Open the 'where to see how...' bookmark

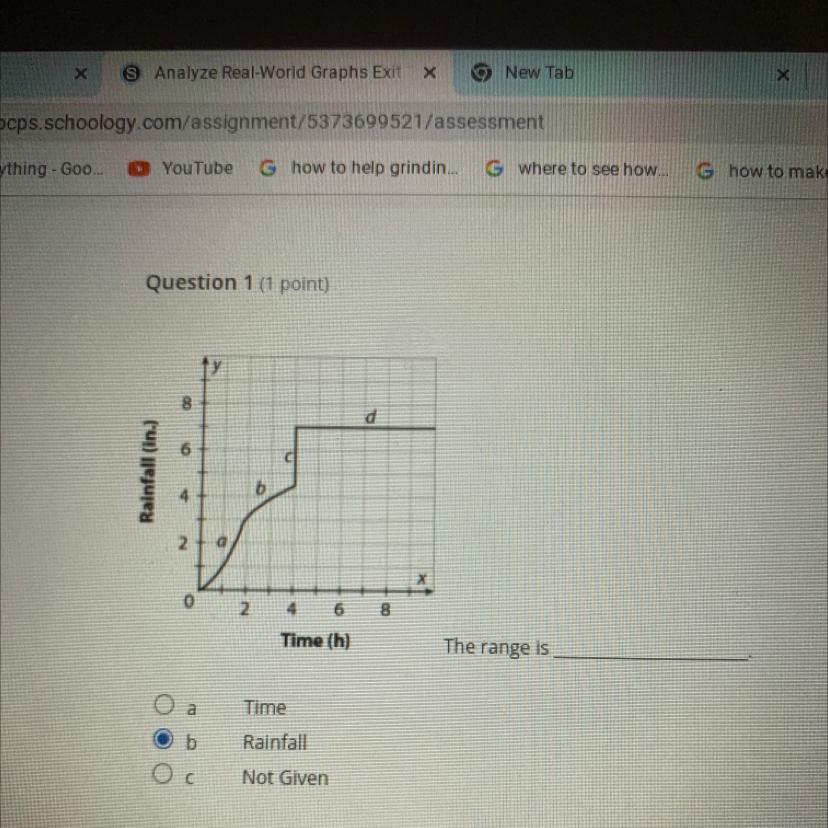578,169
